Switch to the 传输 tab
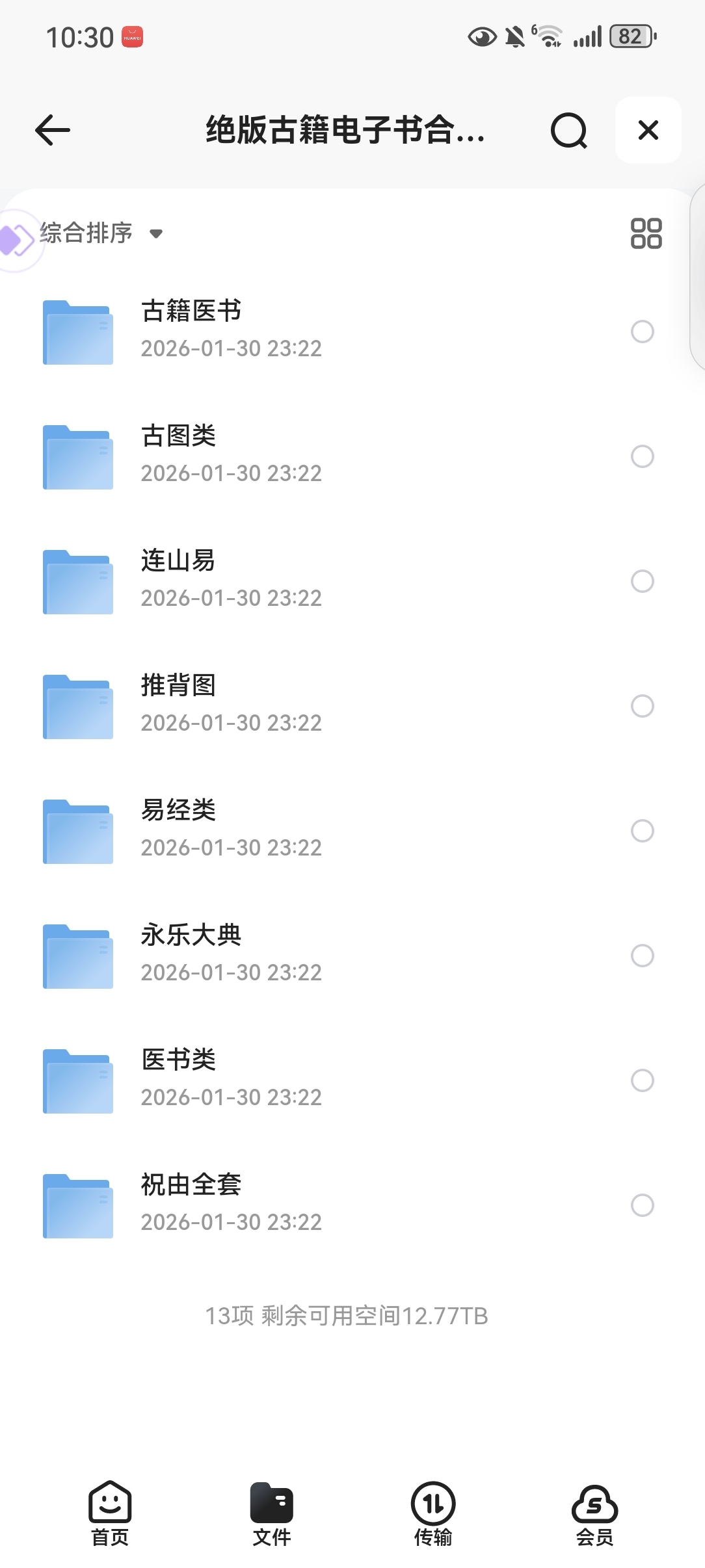Image resolution: width=705 pixels, height=1568 pixels. [433, 1513]
